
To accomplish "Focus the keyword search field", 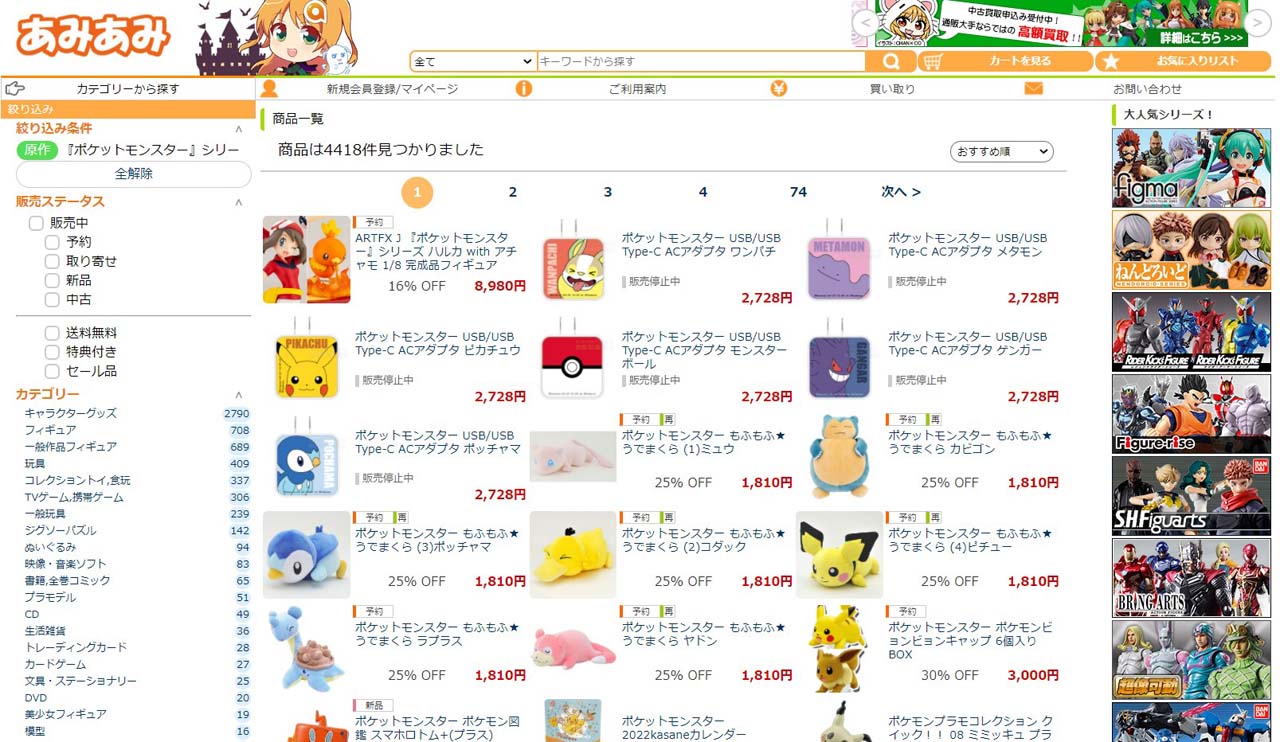I will point(701,61).
